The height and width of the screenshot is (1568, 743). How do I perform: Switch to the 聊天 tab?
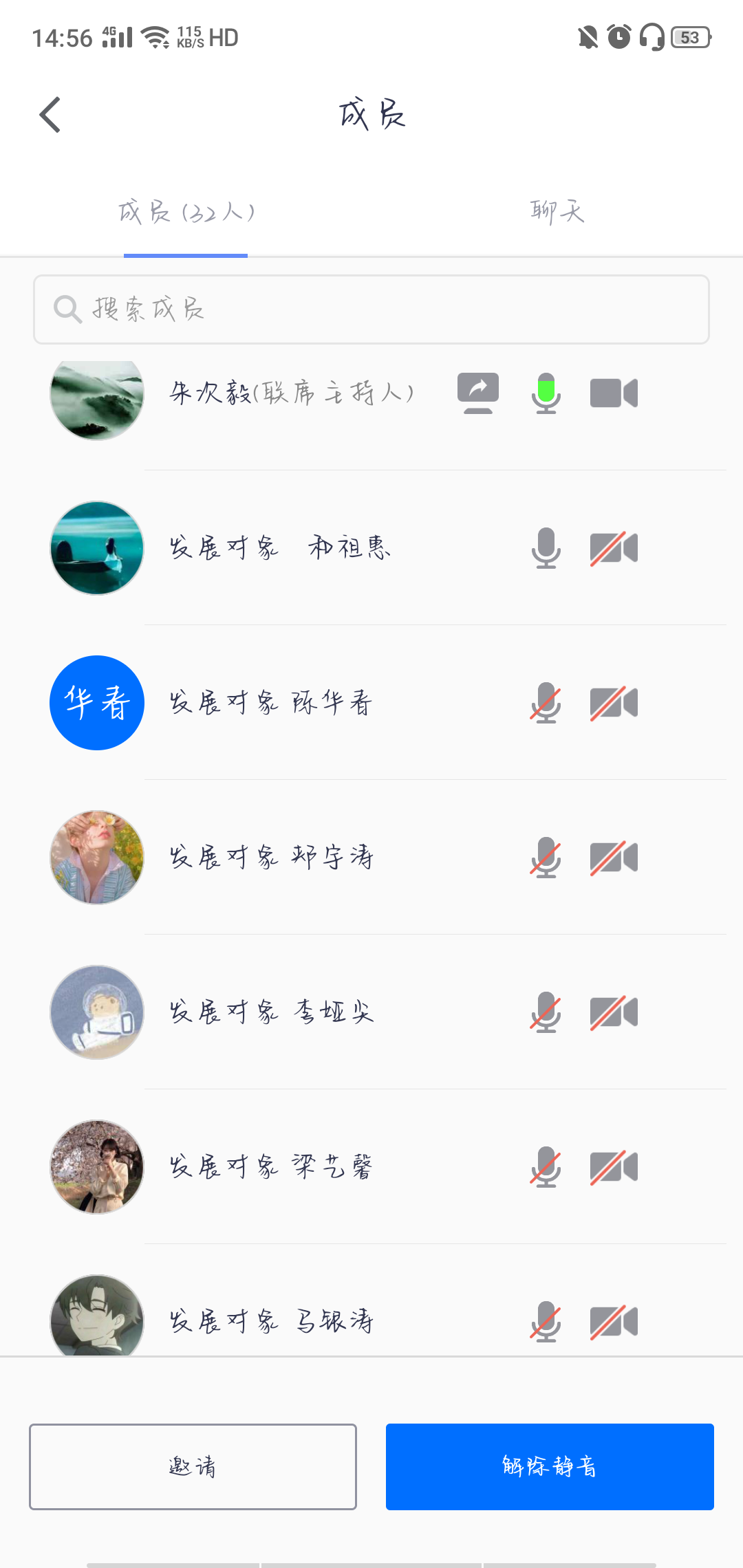(557, 212)
